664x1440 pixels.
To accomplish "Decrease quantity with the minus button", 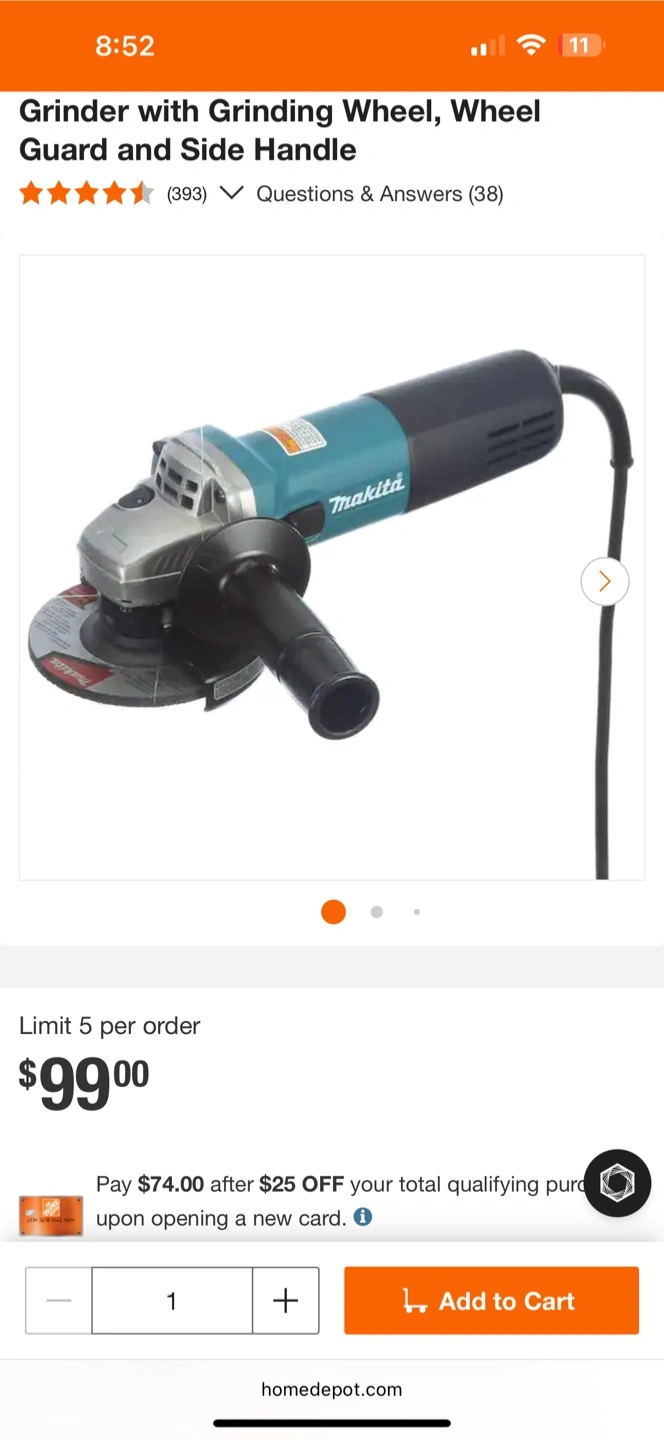I will (59, 1300).
